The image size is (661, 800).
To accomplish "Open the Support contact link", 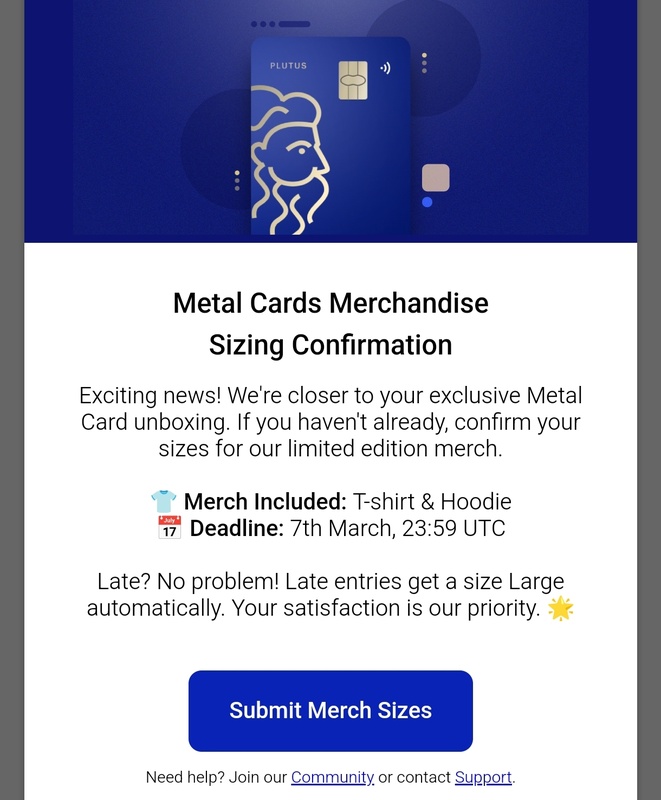I will point(483,777).
